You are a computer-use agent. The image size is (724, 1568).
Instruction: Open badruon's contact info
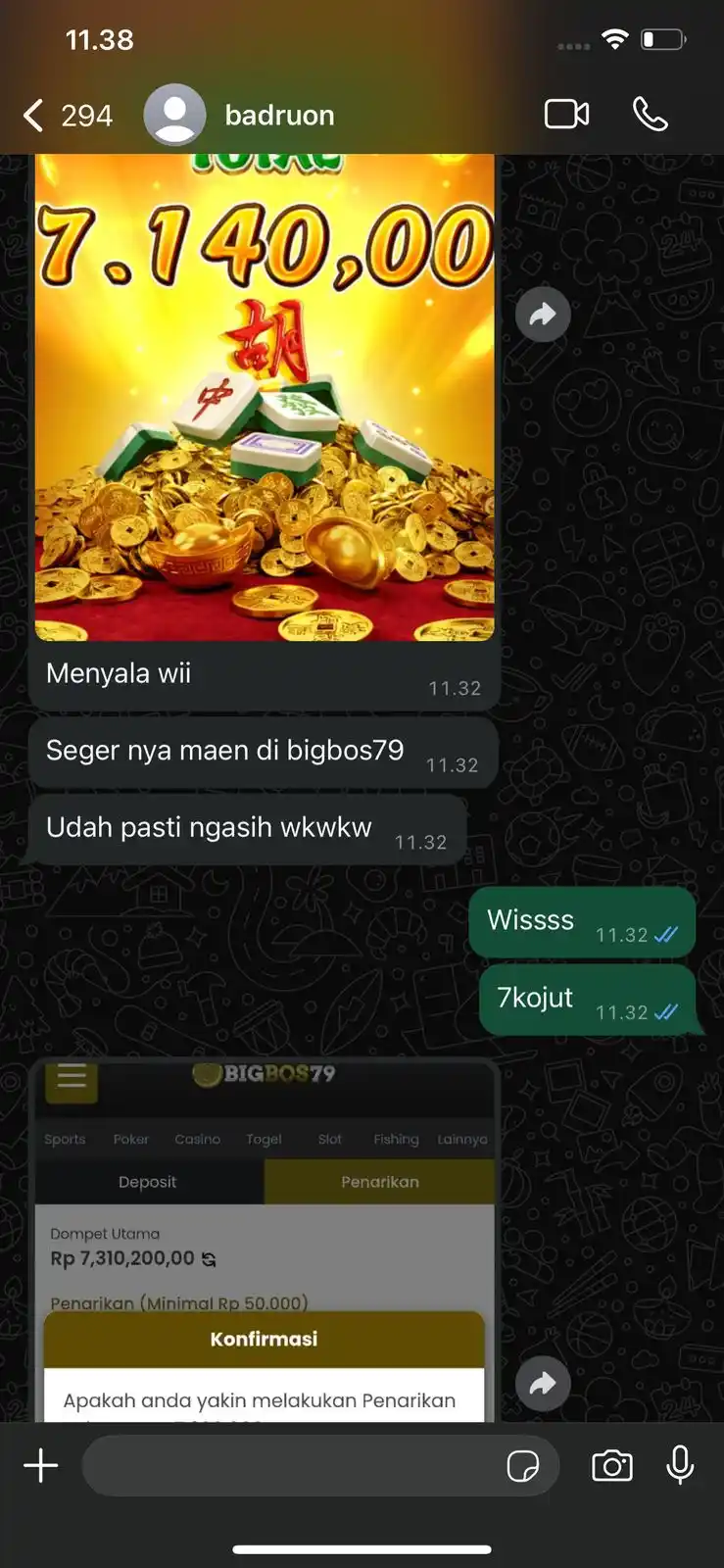click(279, 116)
